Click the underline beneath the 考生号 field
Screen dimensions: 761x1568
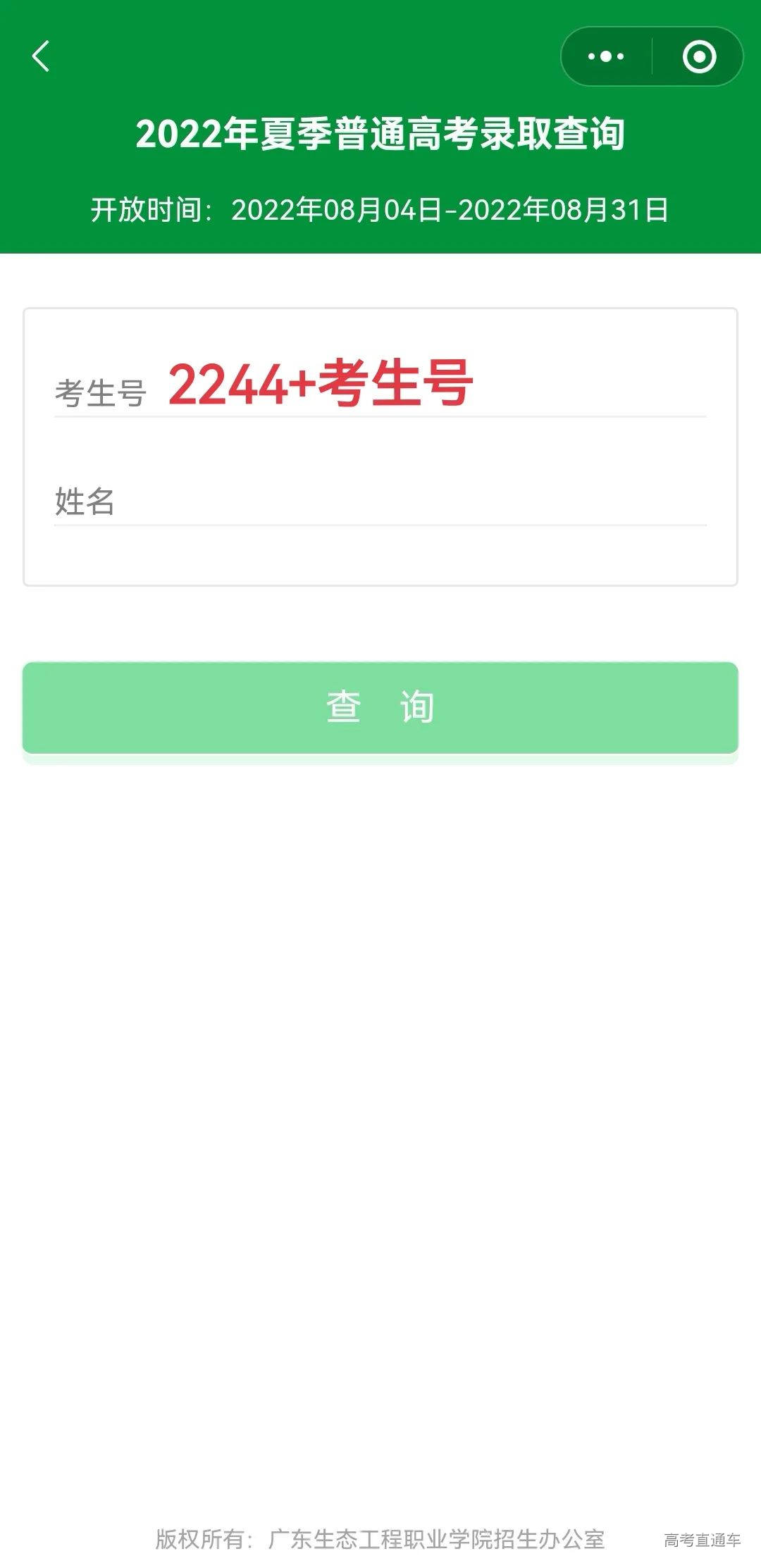click(380, 416)
